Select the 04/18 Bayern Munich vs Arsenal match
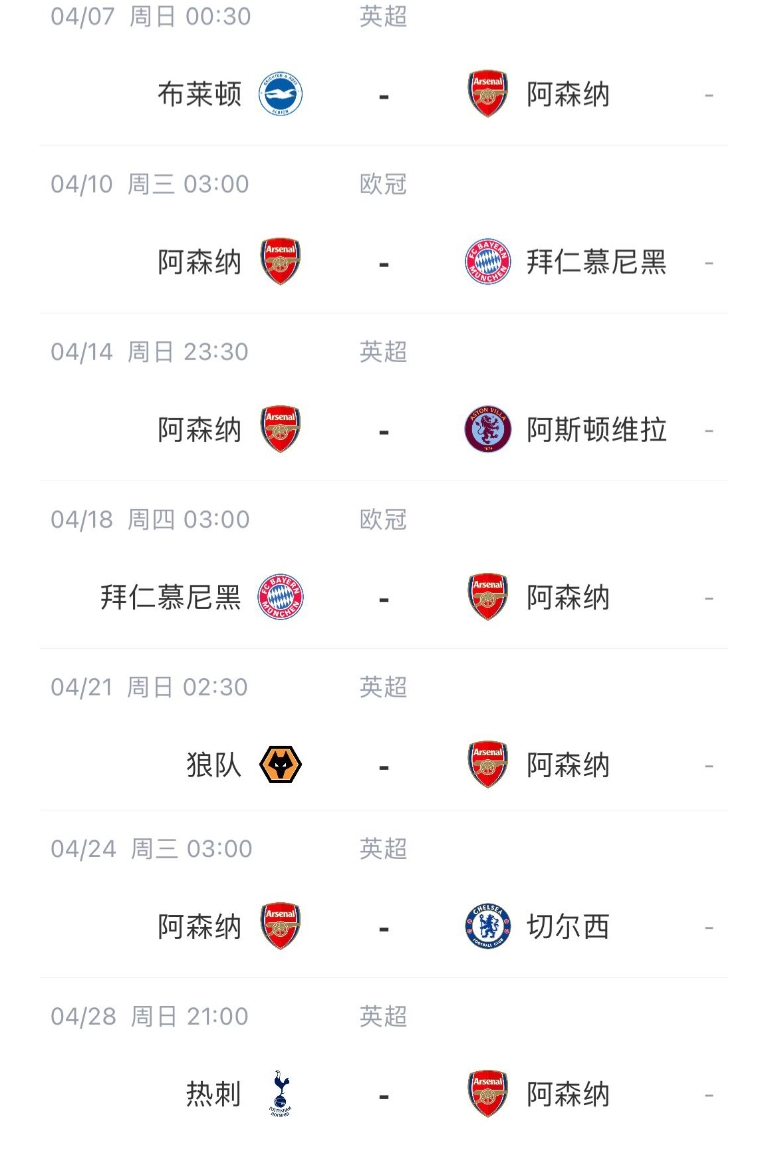 (384, 599)
